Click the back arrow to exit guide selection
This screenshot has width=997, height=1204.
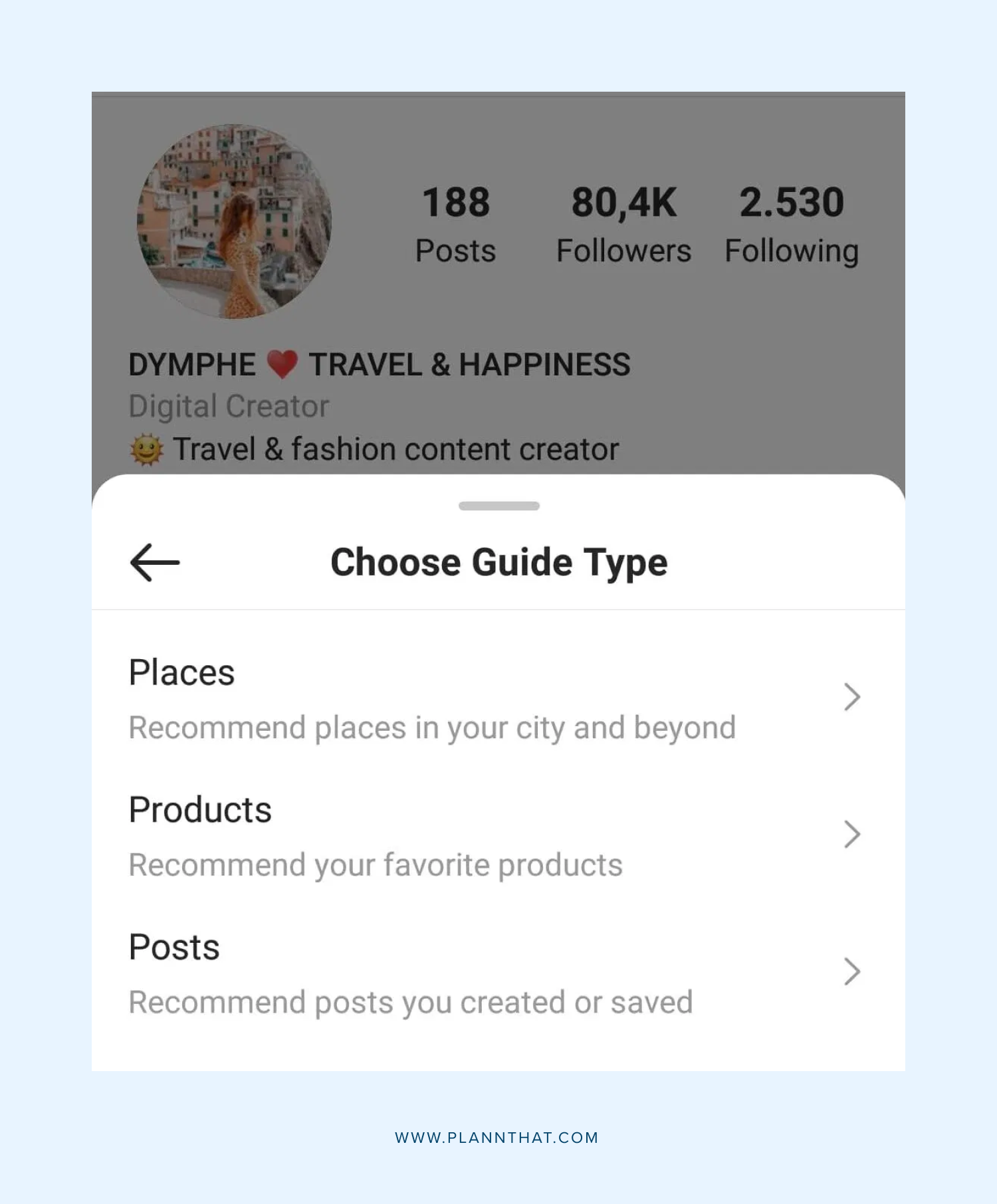(x=153, y=562)
